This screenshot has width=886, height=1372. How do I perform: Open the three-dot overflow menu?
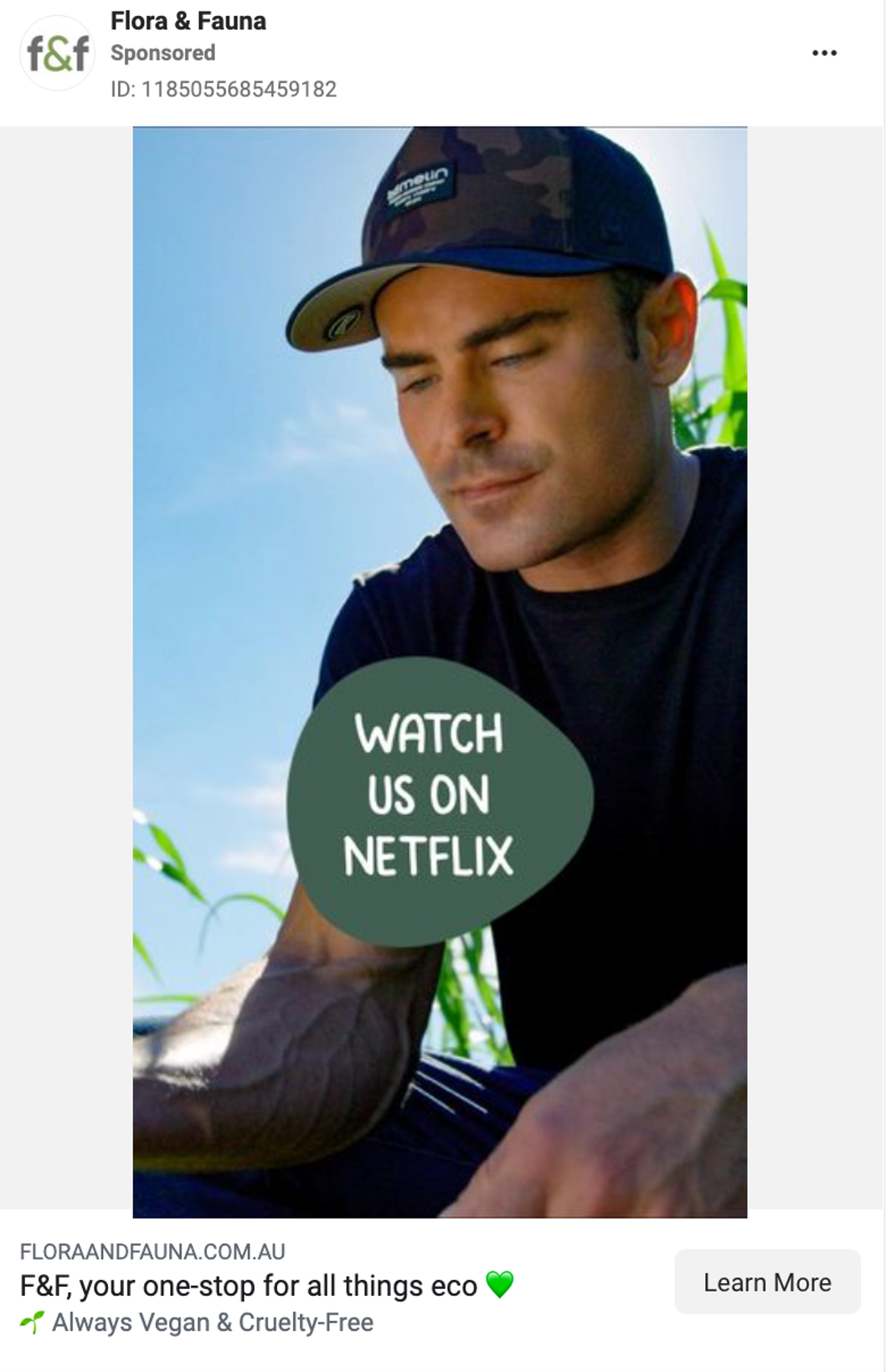coord(824,53)
